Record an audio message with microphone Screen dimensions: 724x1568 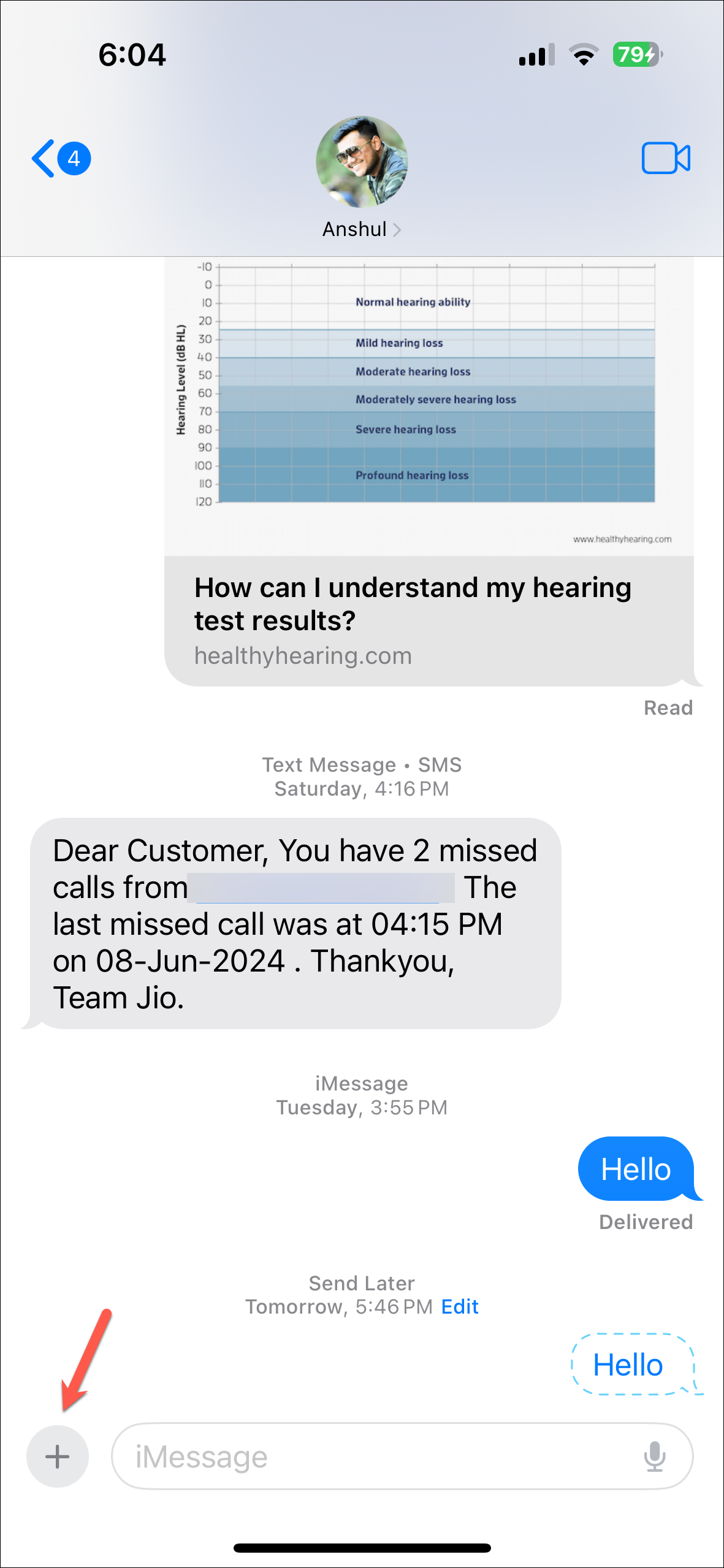654,1456
